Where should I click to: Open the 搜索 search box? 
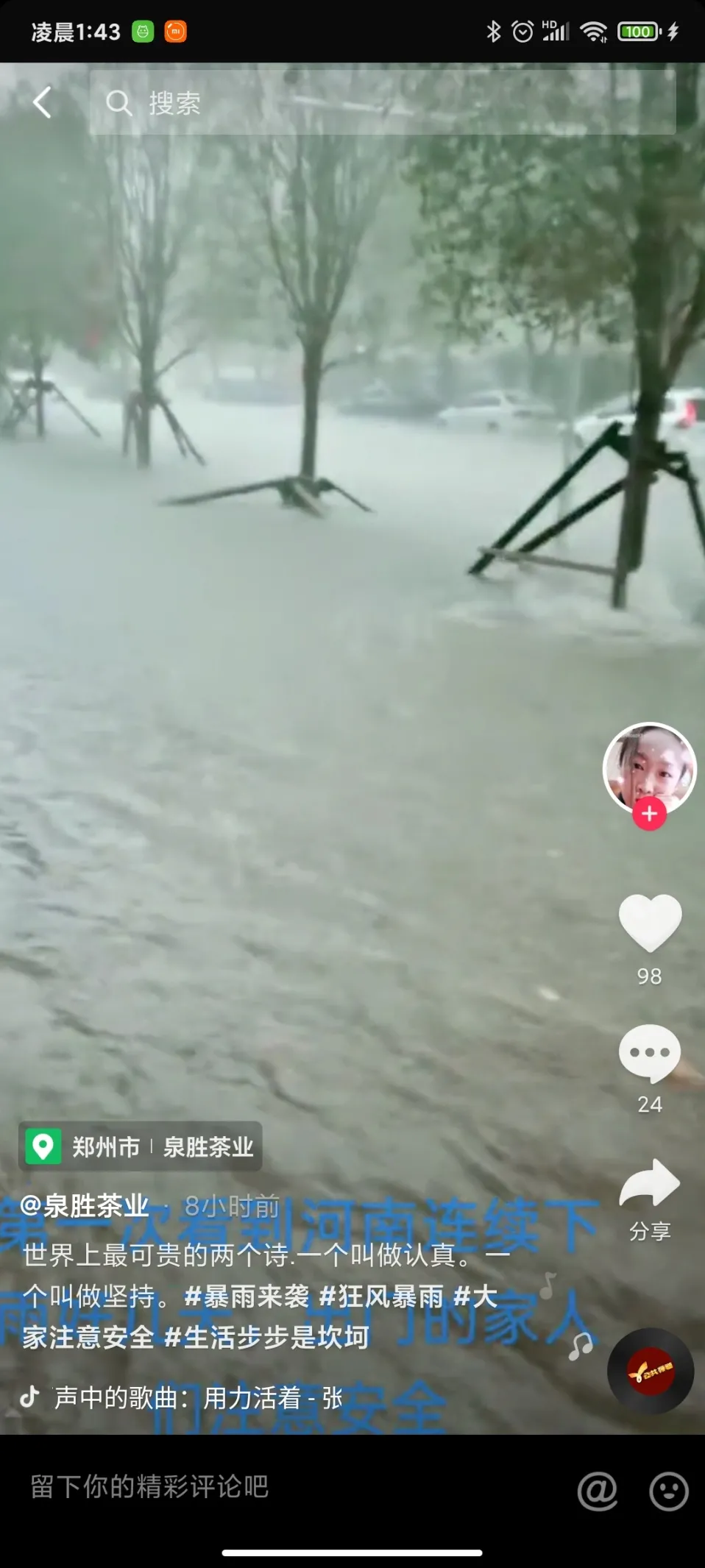click(383, 103)
